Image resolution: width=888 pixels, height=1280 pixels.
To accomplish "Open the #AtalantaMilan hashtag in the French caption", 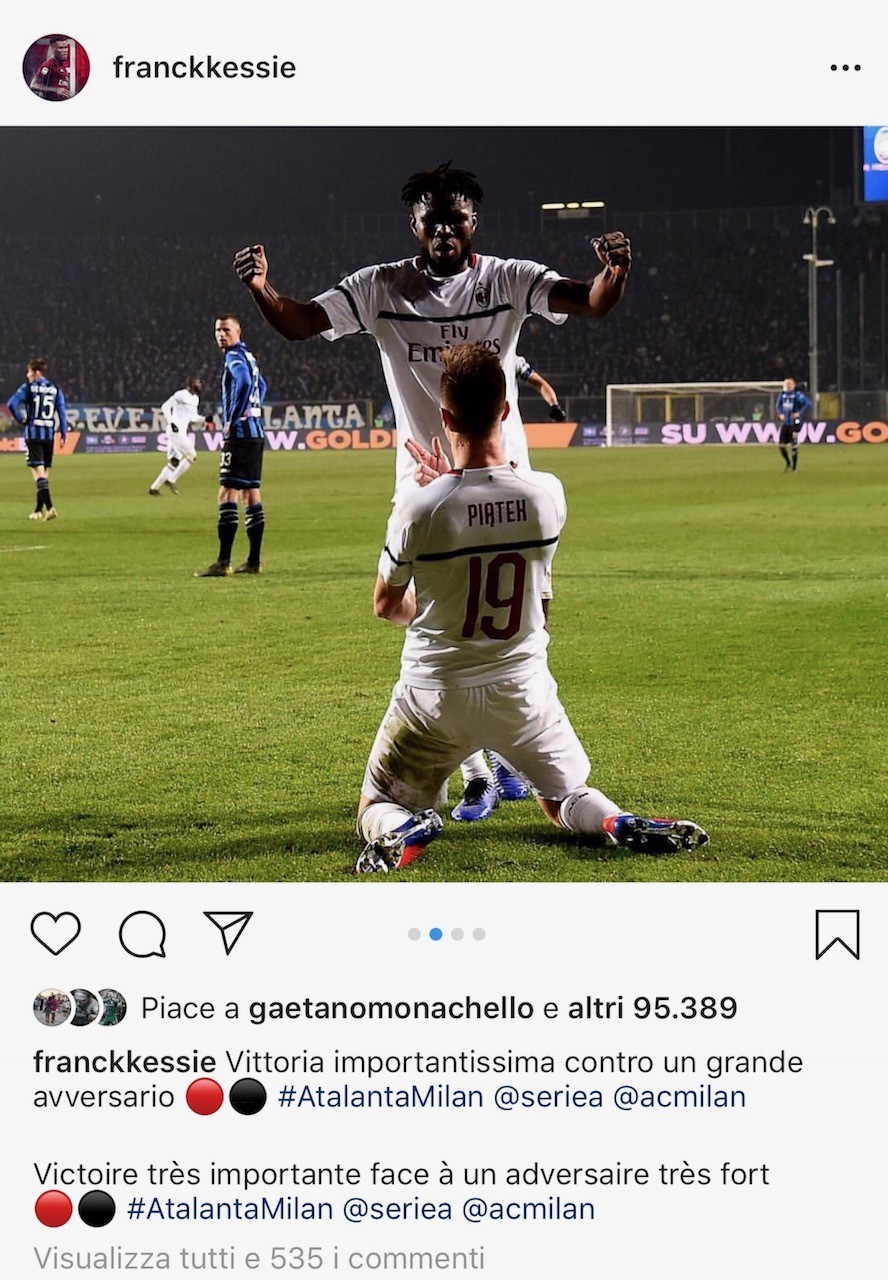I will tap(229, 1209).
